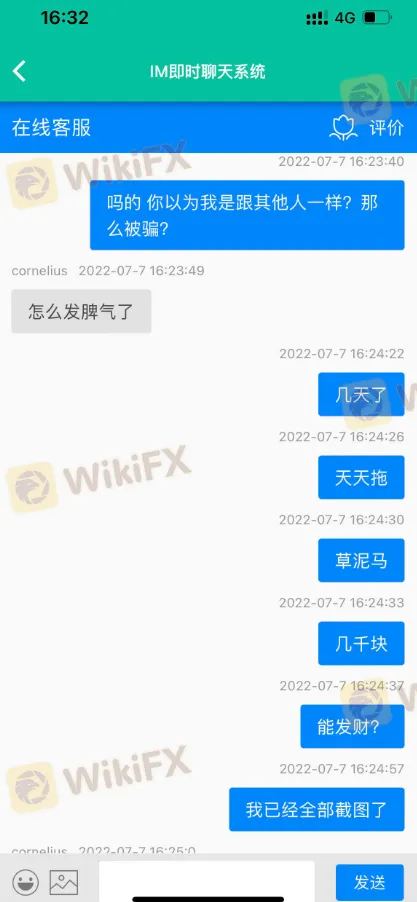Open the 评价 rating option
The width and height of the screenshot is (417, 902).
pyautogui.click(x=366, y=127)
